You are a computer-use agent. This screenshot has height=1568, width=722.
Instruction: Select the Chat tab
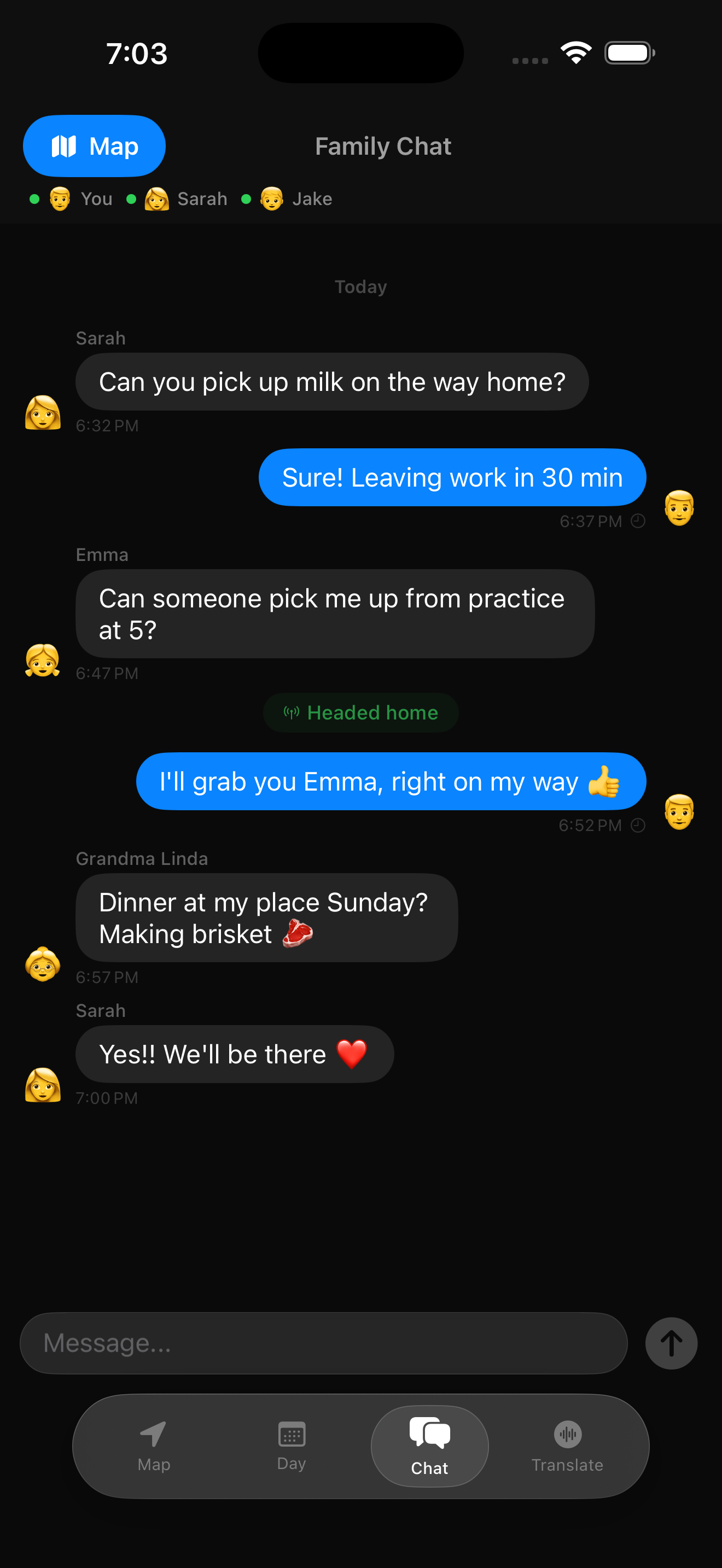[429, 1446]
